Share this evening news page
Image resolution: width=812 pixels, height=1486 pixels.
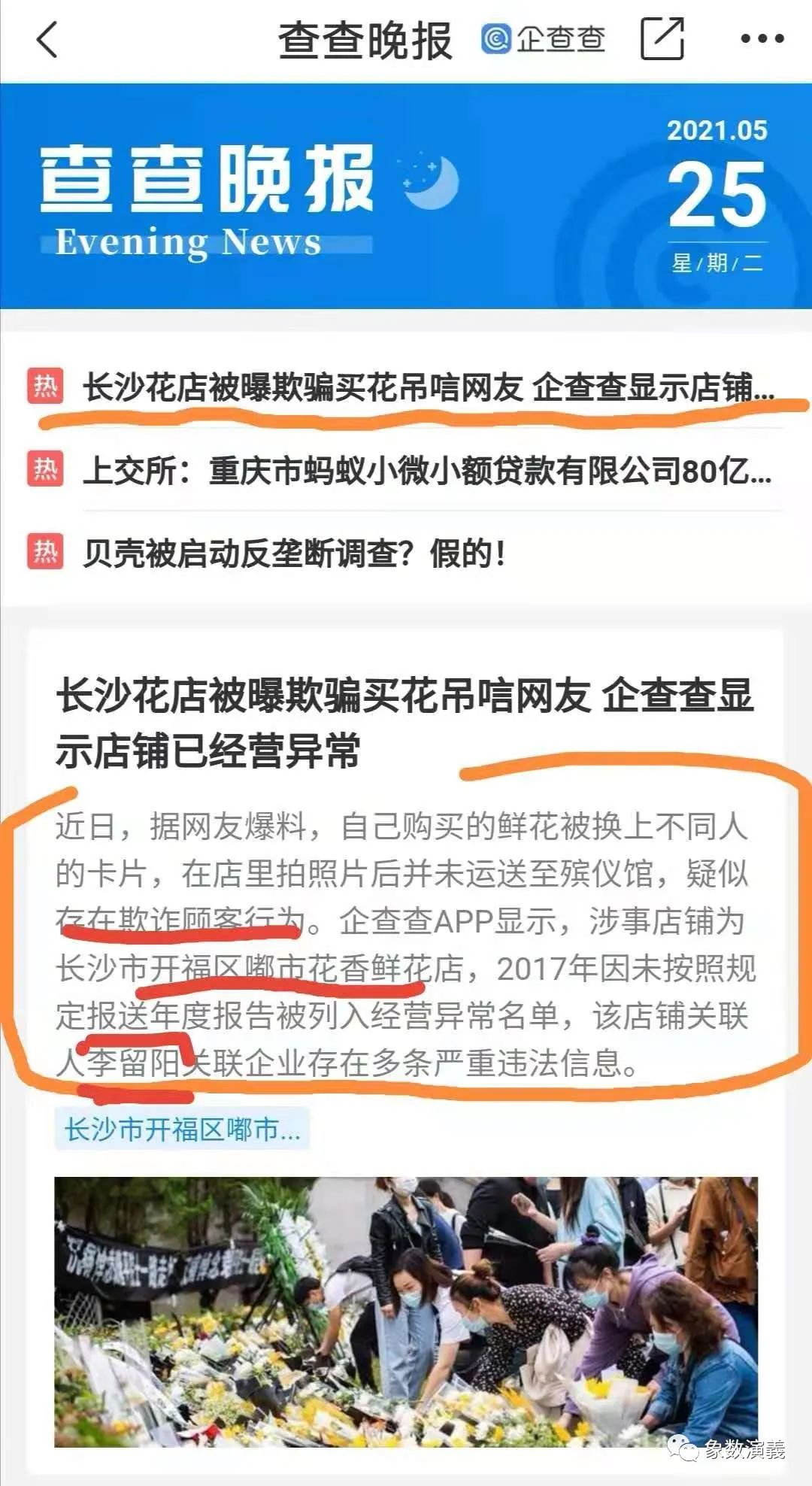point(662,39)
